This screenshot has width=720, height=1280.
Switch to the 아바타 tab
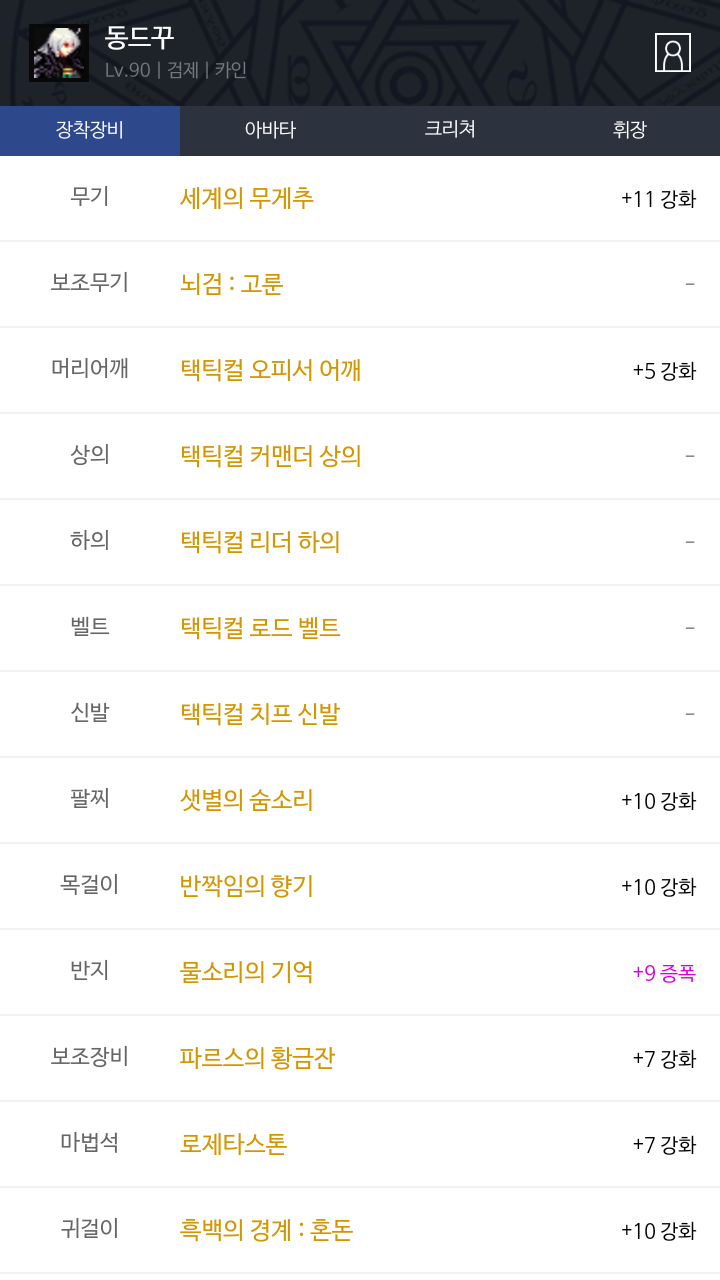click(x=270, y=130)
